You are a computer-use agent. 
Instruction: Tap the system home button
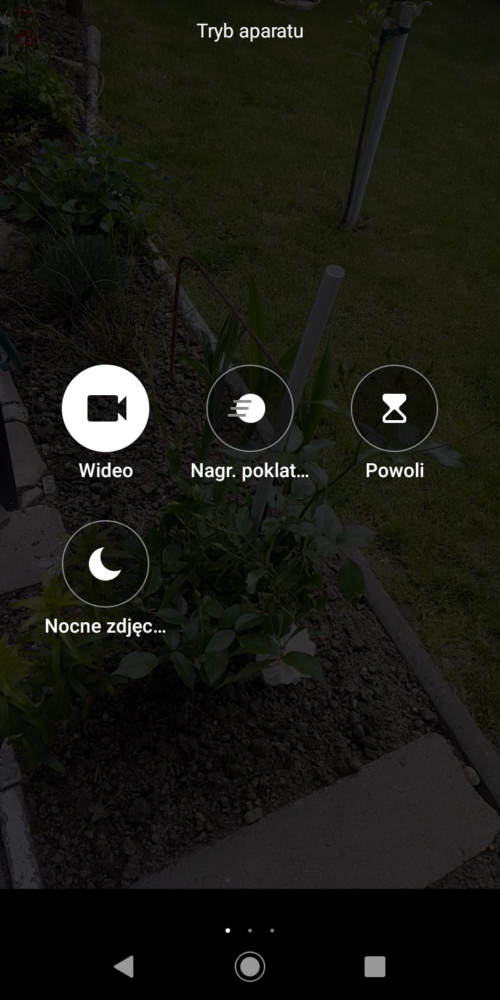250,967
